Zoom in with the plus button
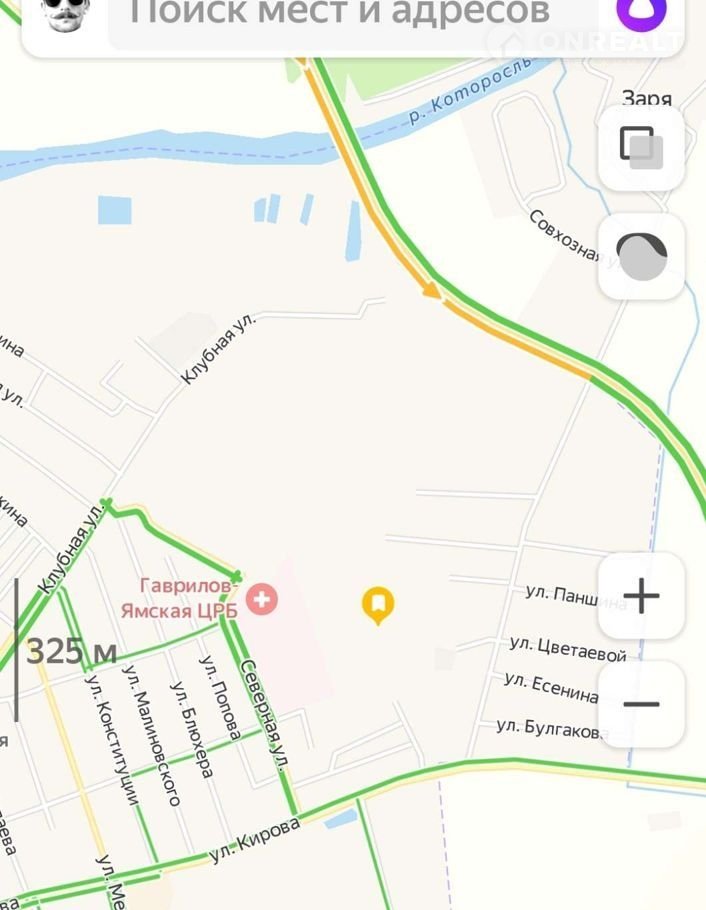 click(x=641, y=597)
